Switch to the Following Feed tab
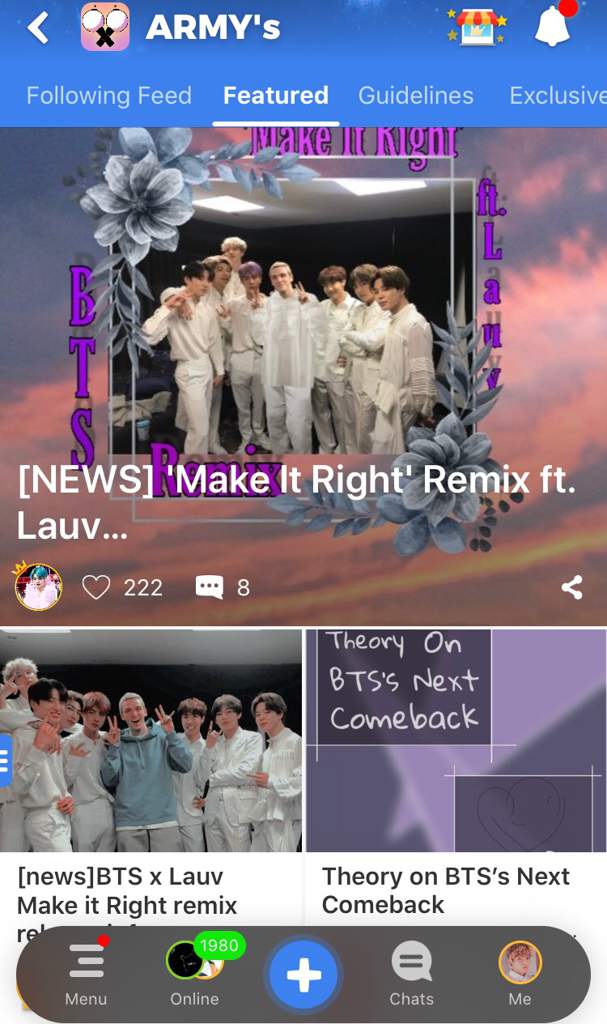Viewport: 607px width, 1024px height. [109, 96]
